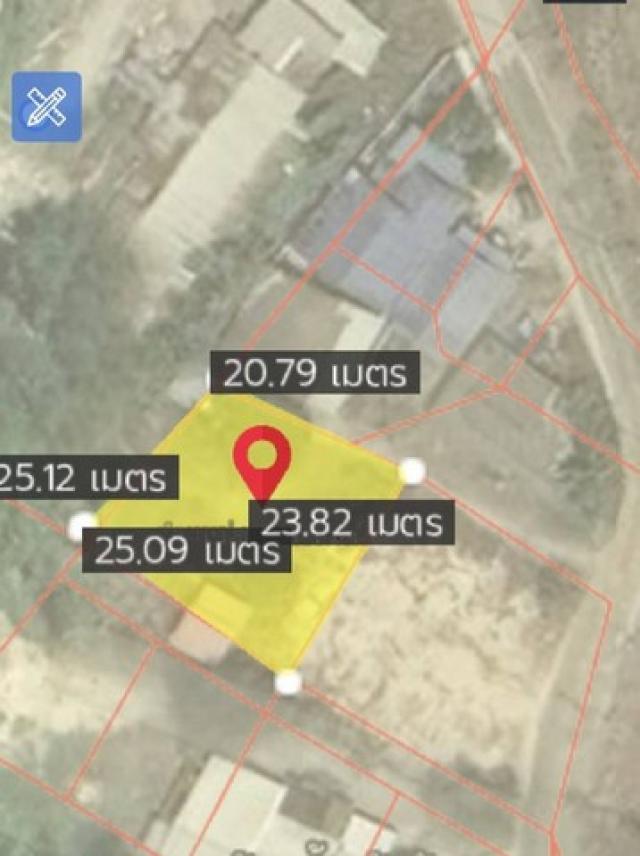
Task: Select the white corner point at the plot's bottom
Action: click(288, 682)
